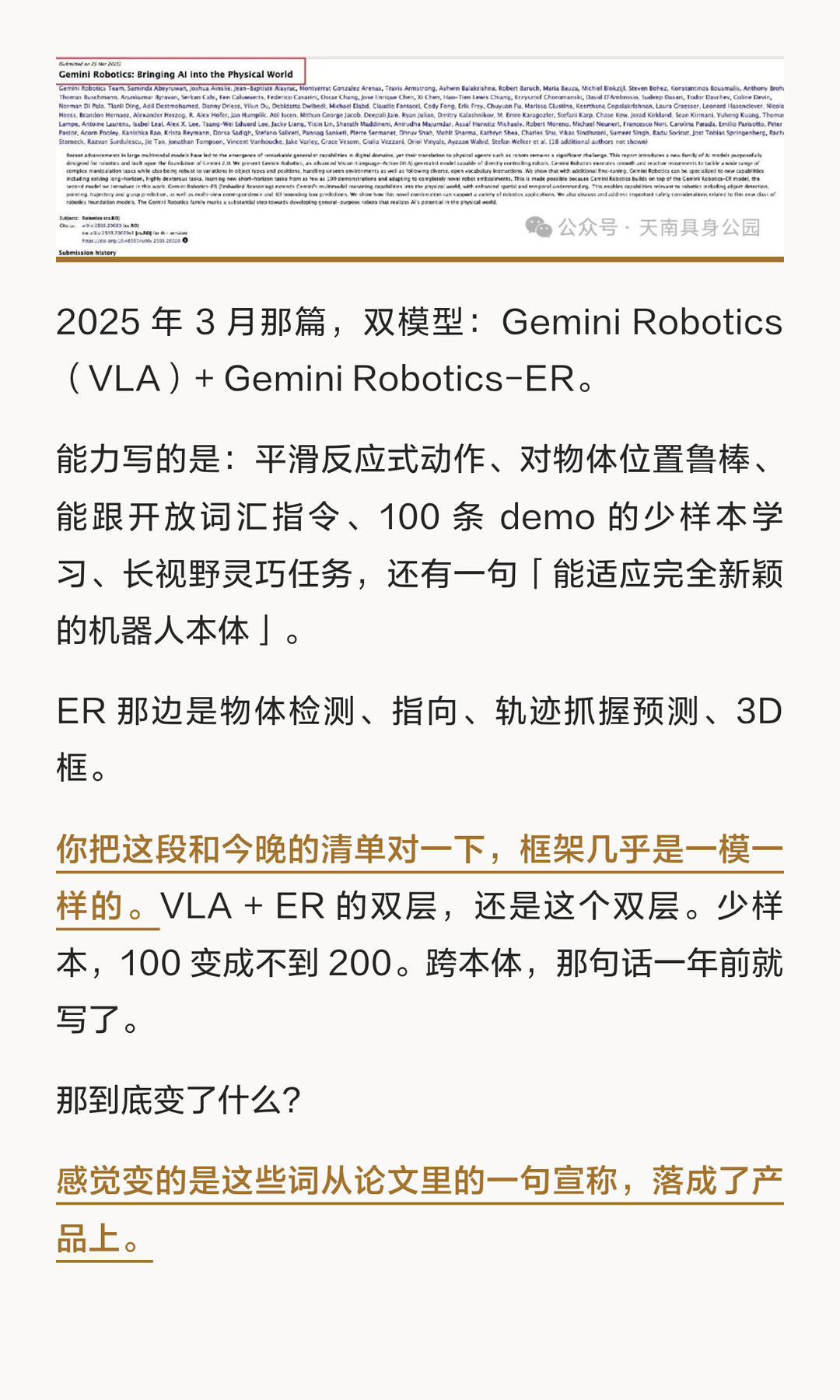
Task: Open the Gemini Robotics paper screenshot image
Action: pos(420,158)
